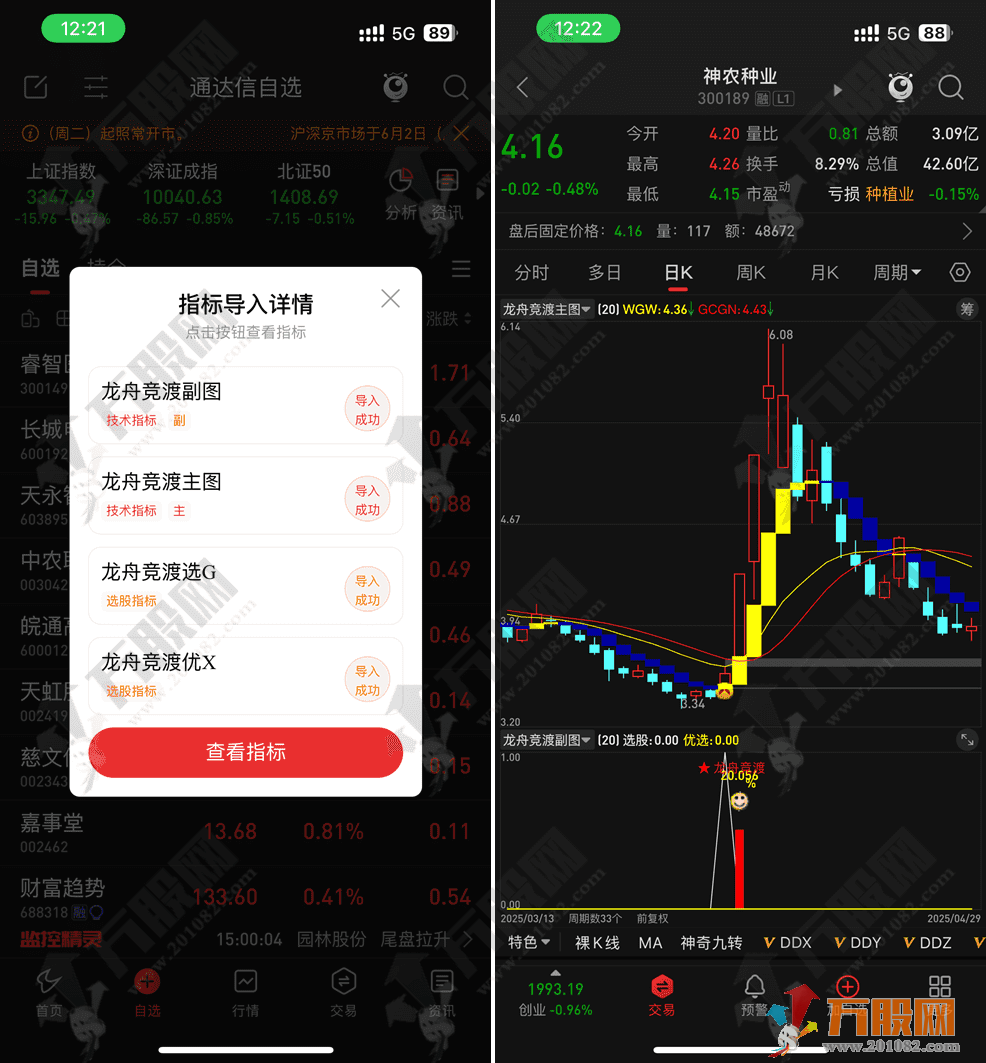Tap the 查看指标 red button
986x1063 pixels.
pyautogui.click(x=245, y=752)
